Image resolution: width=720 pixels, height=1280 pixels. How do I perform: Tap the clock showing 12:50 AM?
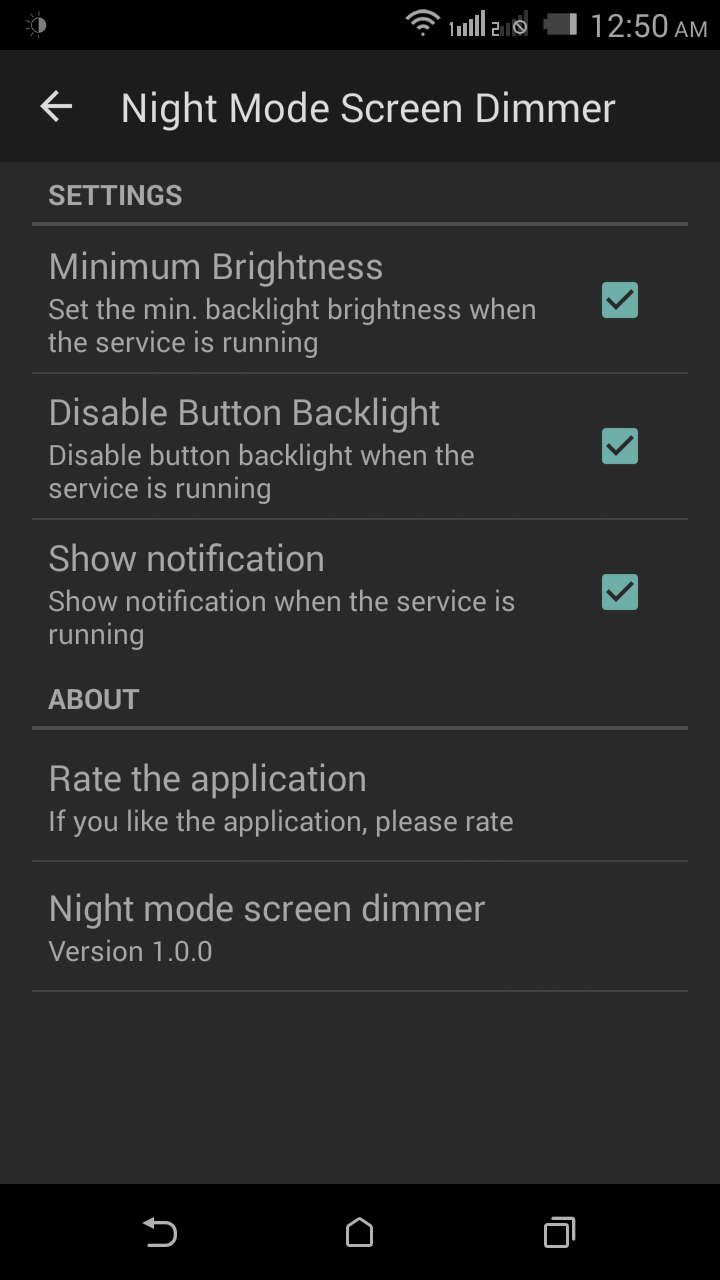coord(645,24)
